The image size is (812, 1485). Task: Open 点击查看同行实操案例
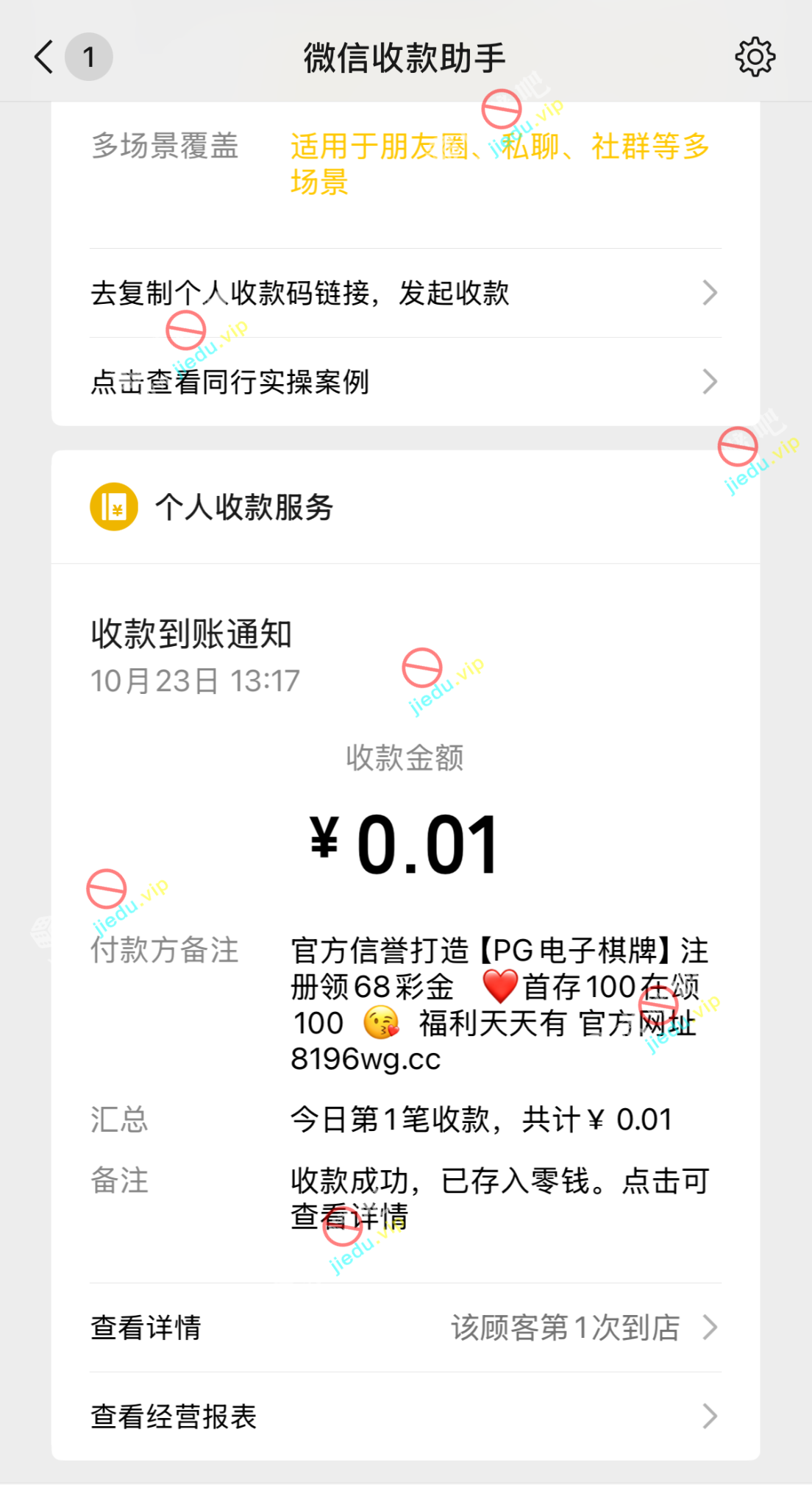coord(405,382)
